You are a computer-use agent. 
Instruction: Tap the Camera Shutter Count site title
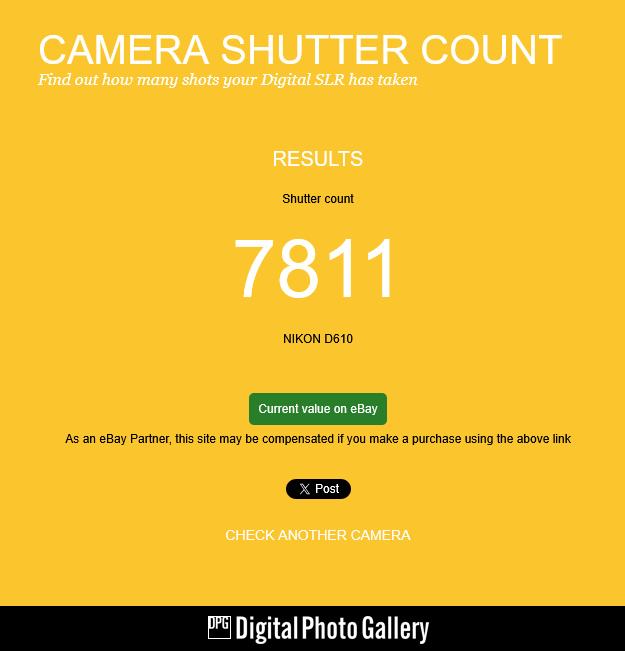tap(300, 50)
